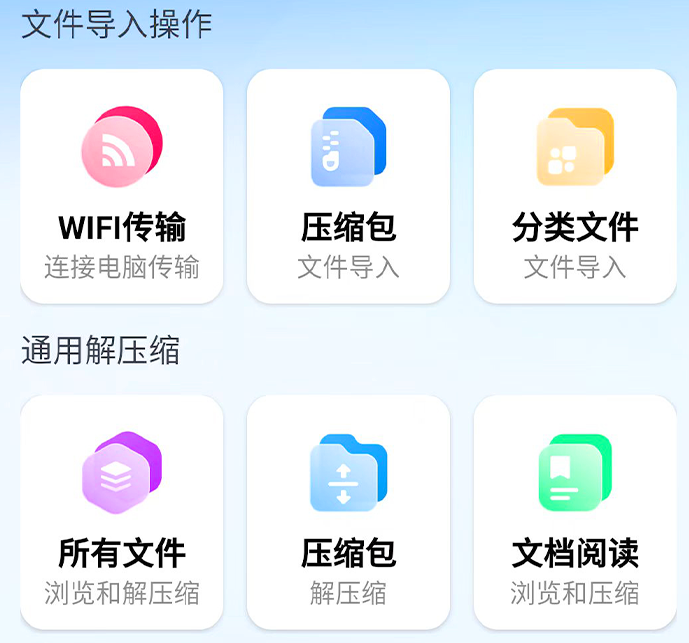This screenshot has width=689, height=643.
Task: Browse 所有文件 card
Action: point(121,512)
